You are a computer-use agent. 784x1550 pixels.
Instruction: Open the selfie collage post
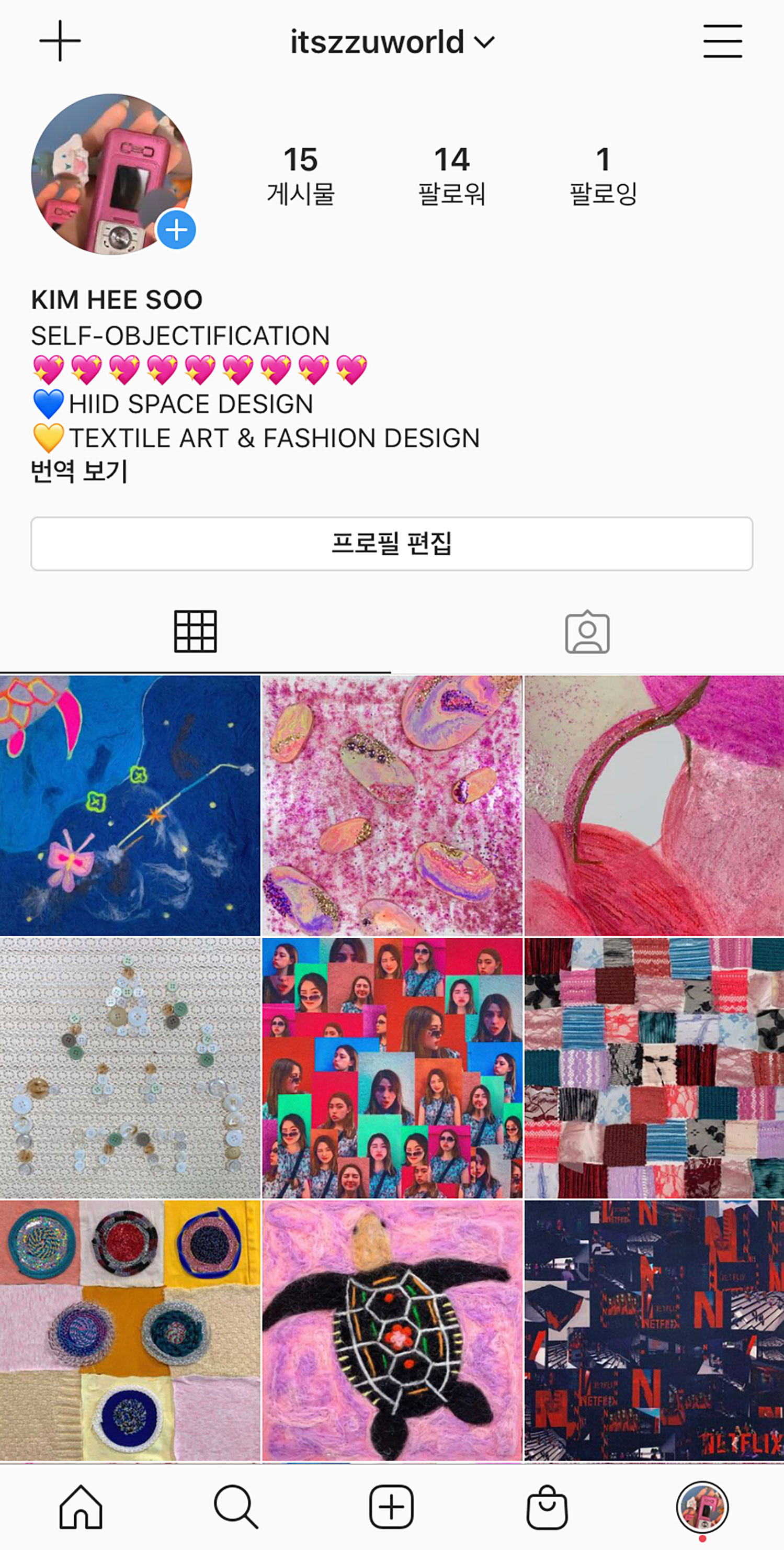(x=392, y=1068)
